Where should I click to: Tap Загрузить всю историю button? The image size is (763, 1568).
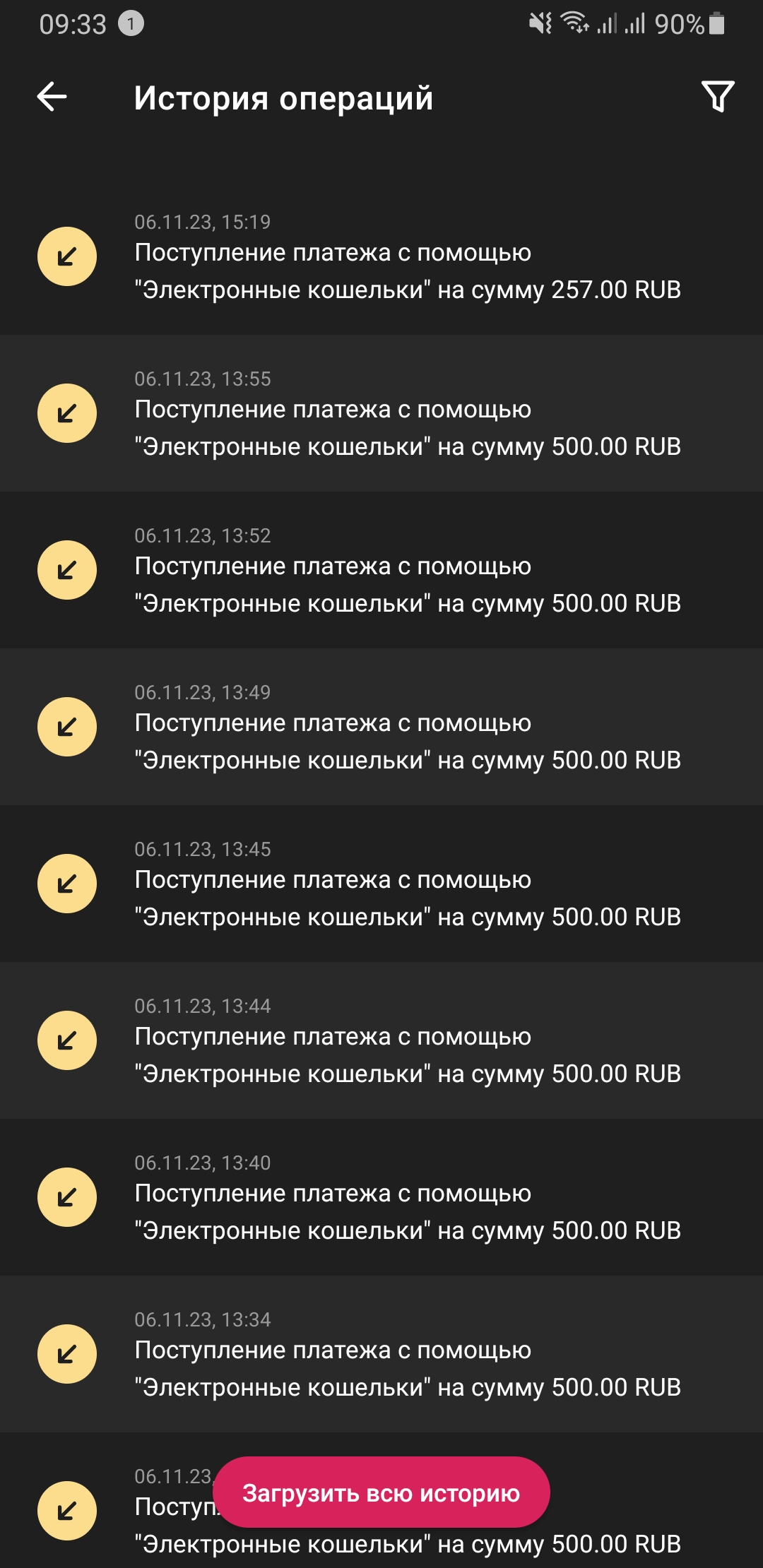[381, 1492]
